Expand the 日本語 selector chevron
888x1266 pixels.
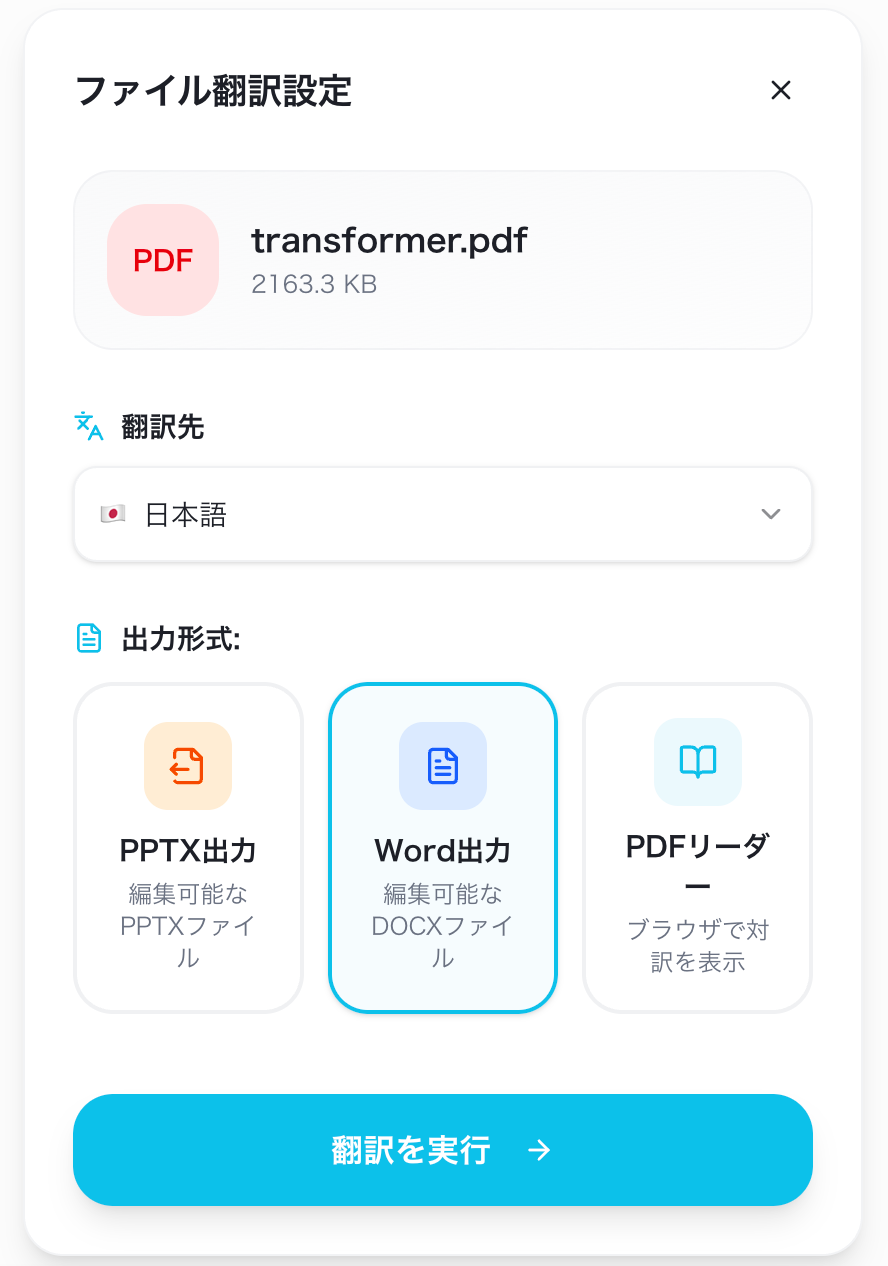771,514
